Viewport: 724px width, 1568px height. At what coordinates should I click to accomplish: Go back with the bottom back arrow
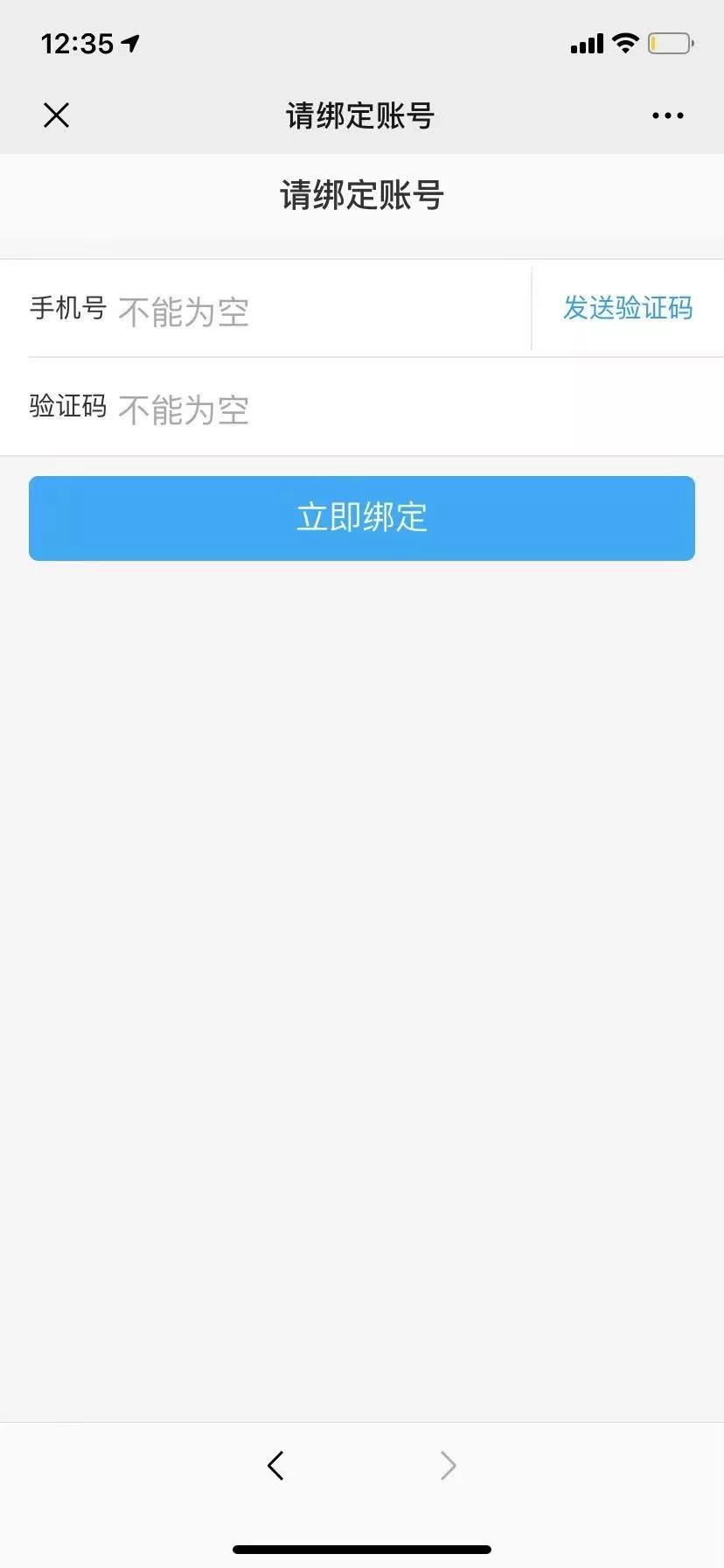[275, 1466]
